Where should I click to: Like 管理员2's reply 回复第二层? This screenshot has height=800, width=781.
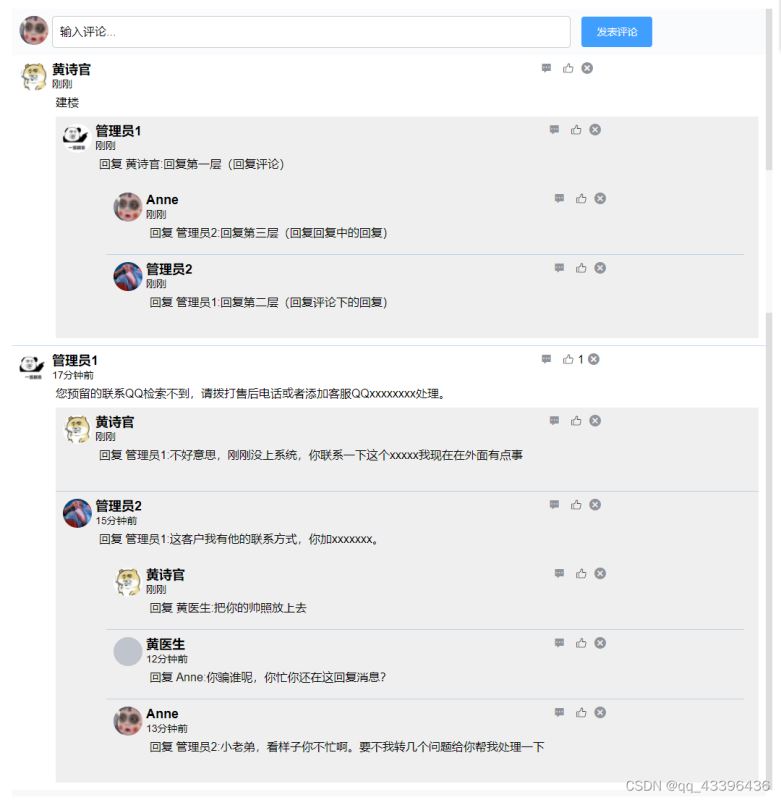[x=581, y=268]
